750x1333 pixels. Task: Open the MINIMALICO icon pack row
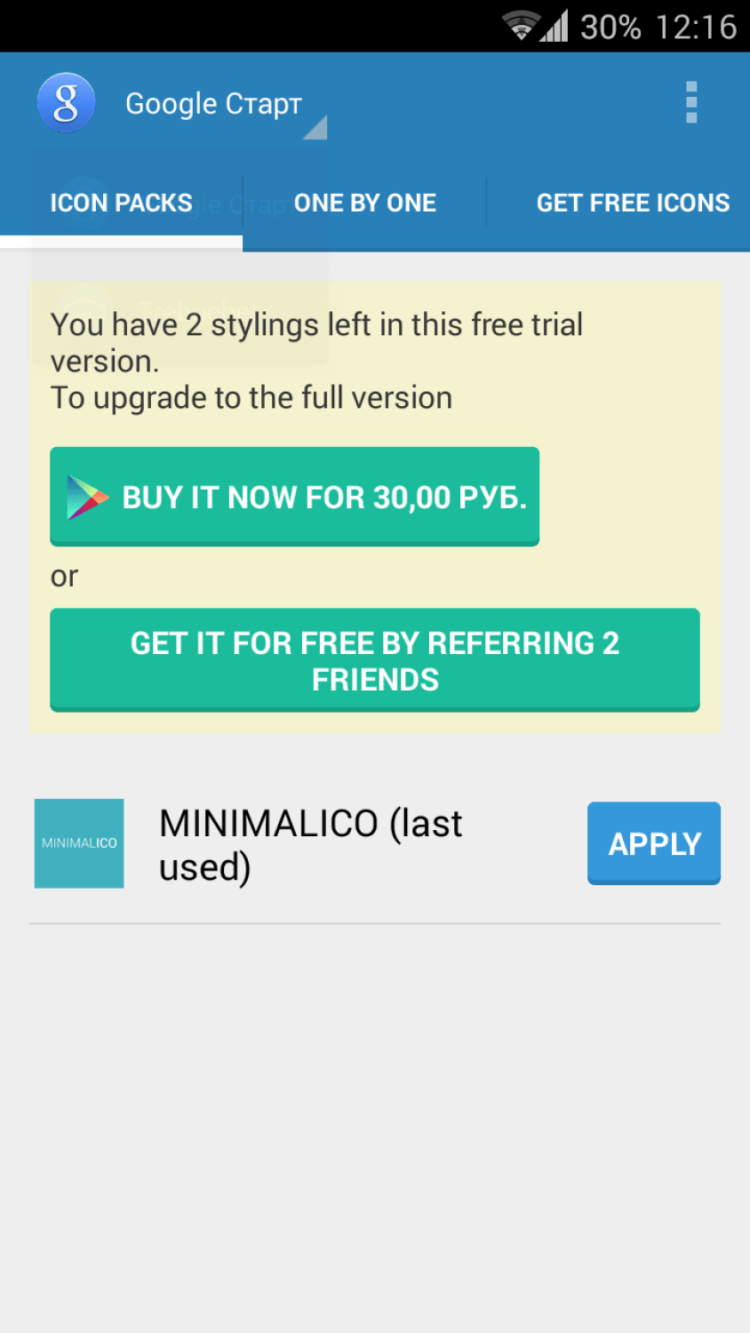310,845
